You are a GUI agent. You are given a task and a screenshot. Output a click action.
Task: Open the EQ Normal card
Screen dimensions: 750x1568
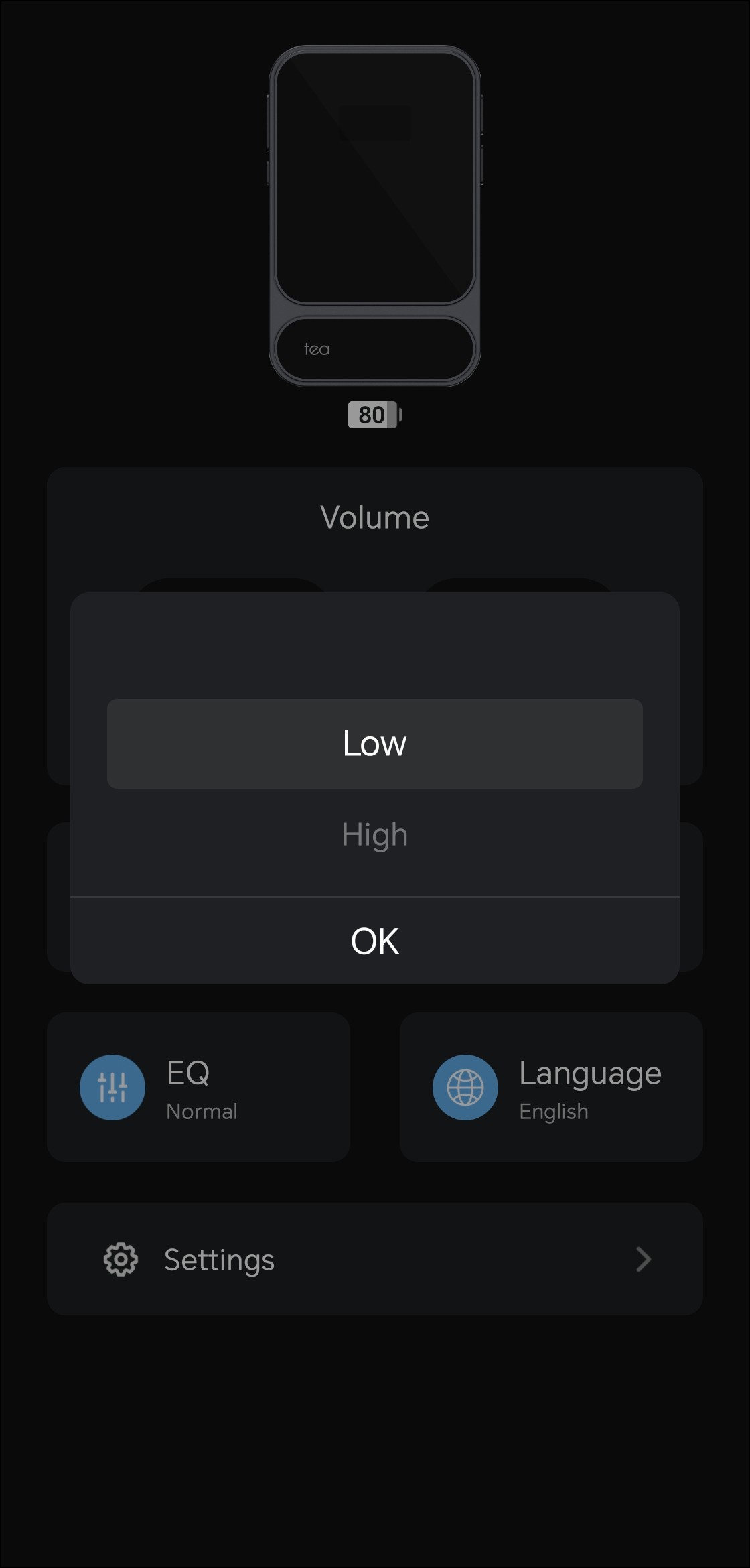click(198, 1087)
